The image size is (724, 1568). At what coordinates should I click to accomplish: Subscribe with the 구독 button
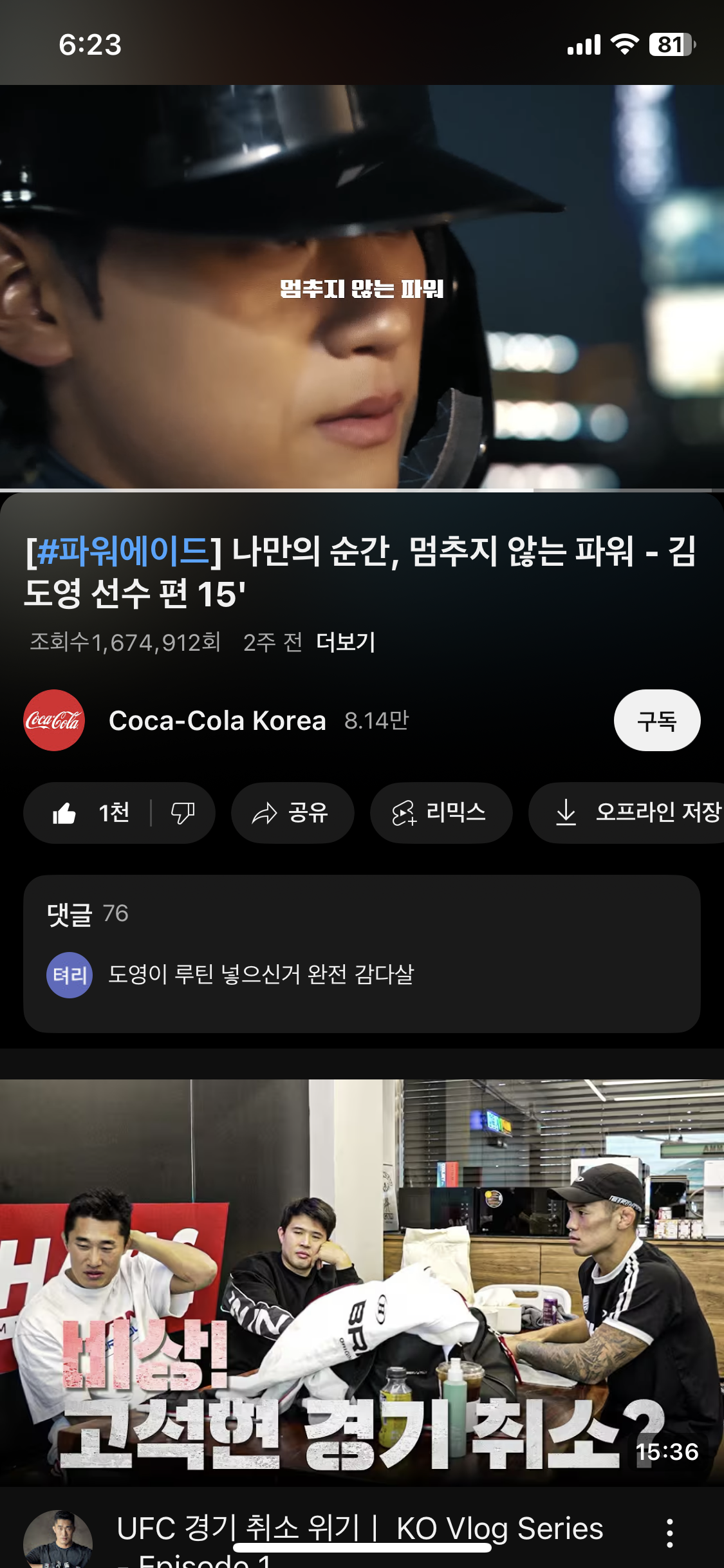pos(656,720)
